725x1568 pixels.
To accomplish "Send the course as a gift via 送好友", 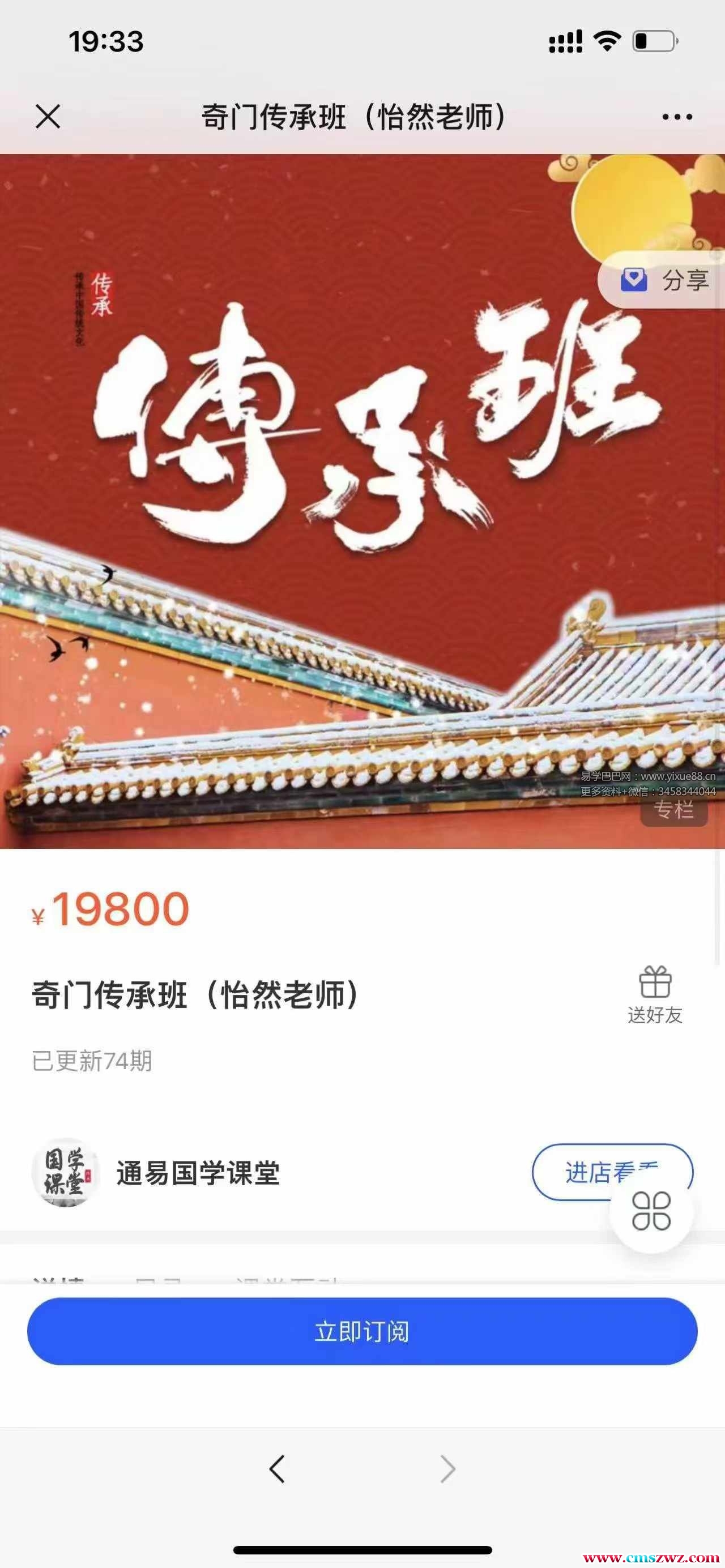I will pyautogui.click(x=654, y=995).
